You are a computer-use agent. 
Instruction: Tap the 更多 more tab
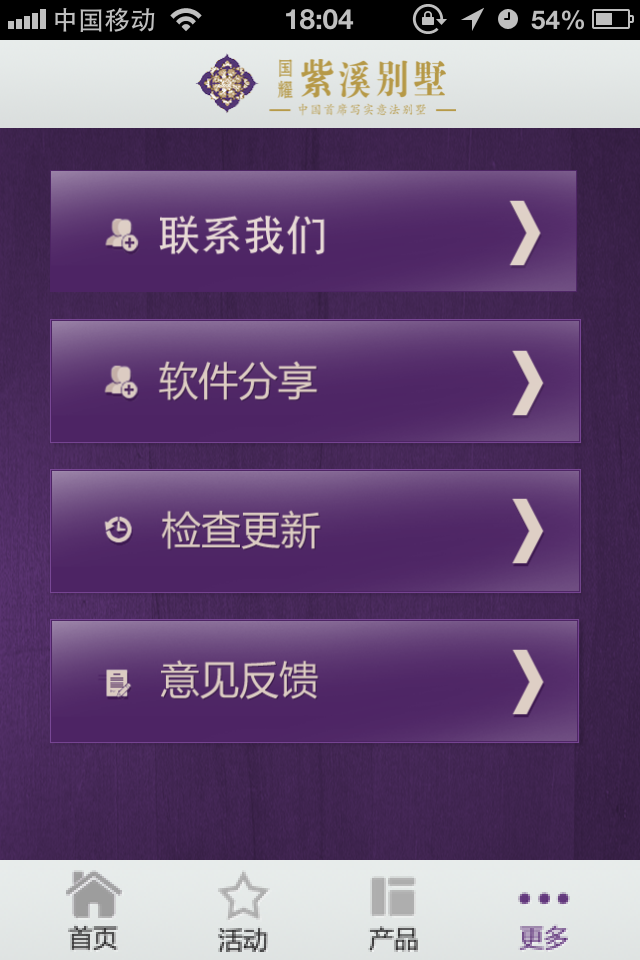click(544, 911)
